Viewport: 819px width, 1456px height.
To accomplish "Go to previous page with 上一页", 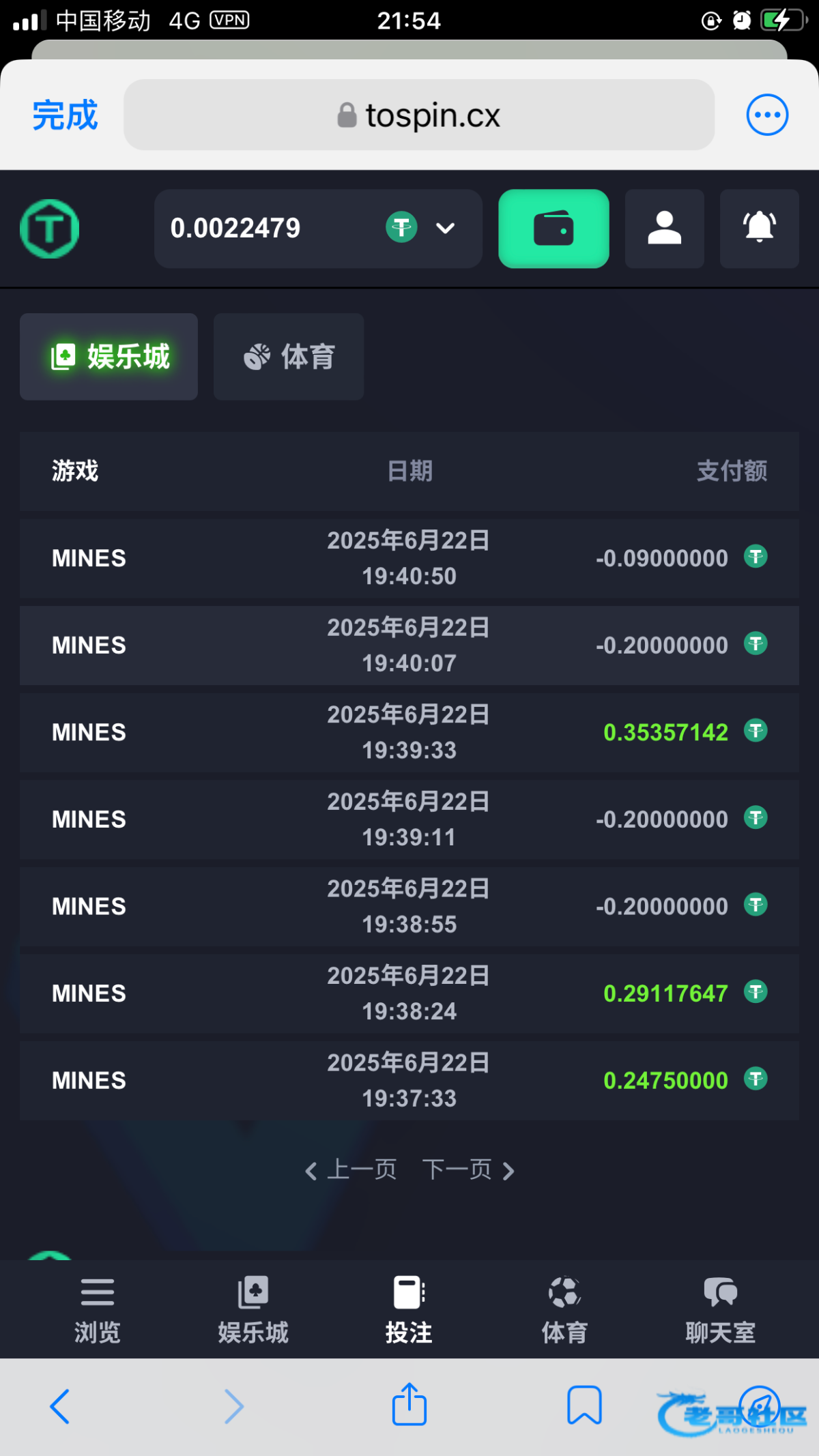I will pyautogui.click(x=351, y=1170).
